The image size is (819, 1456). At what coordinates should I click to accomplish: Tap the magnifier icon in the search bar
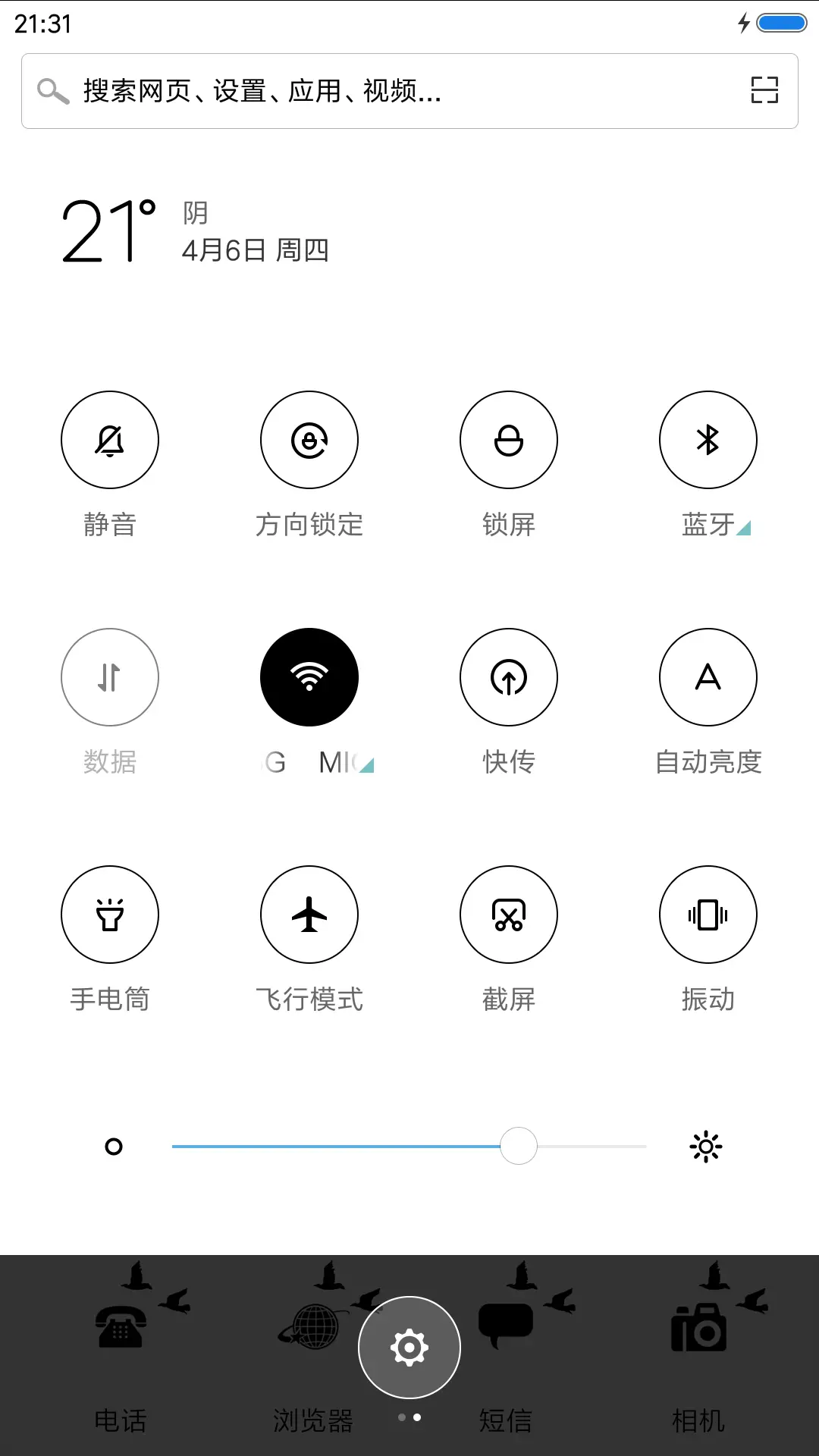[51, 91]
